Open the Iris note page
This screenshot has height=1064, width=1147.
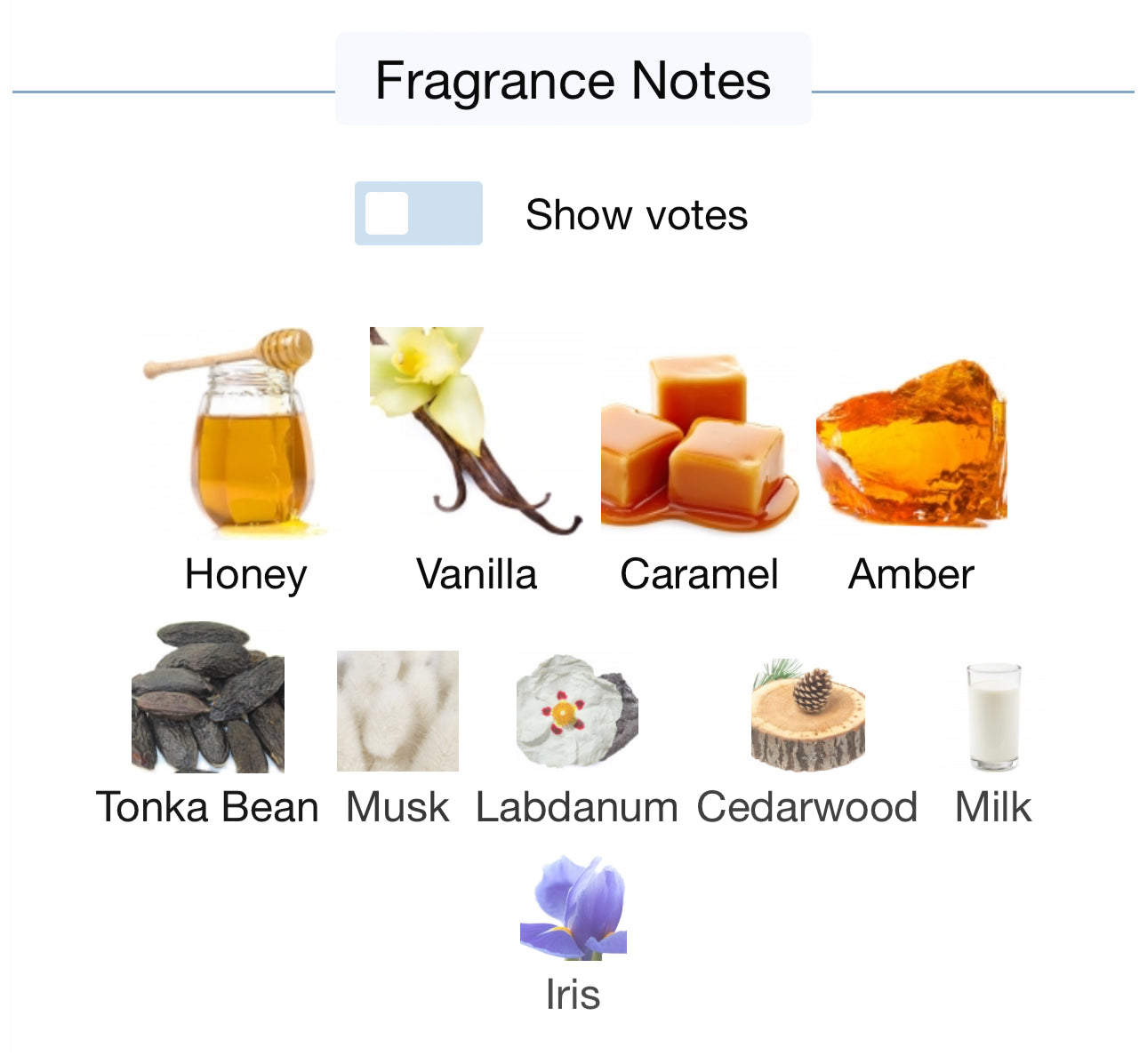[573, 908]
